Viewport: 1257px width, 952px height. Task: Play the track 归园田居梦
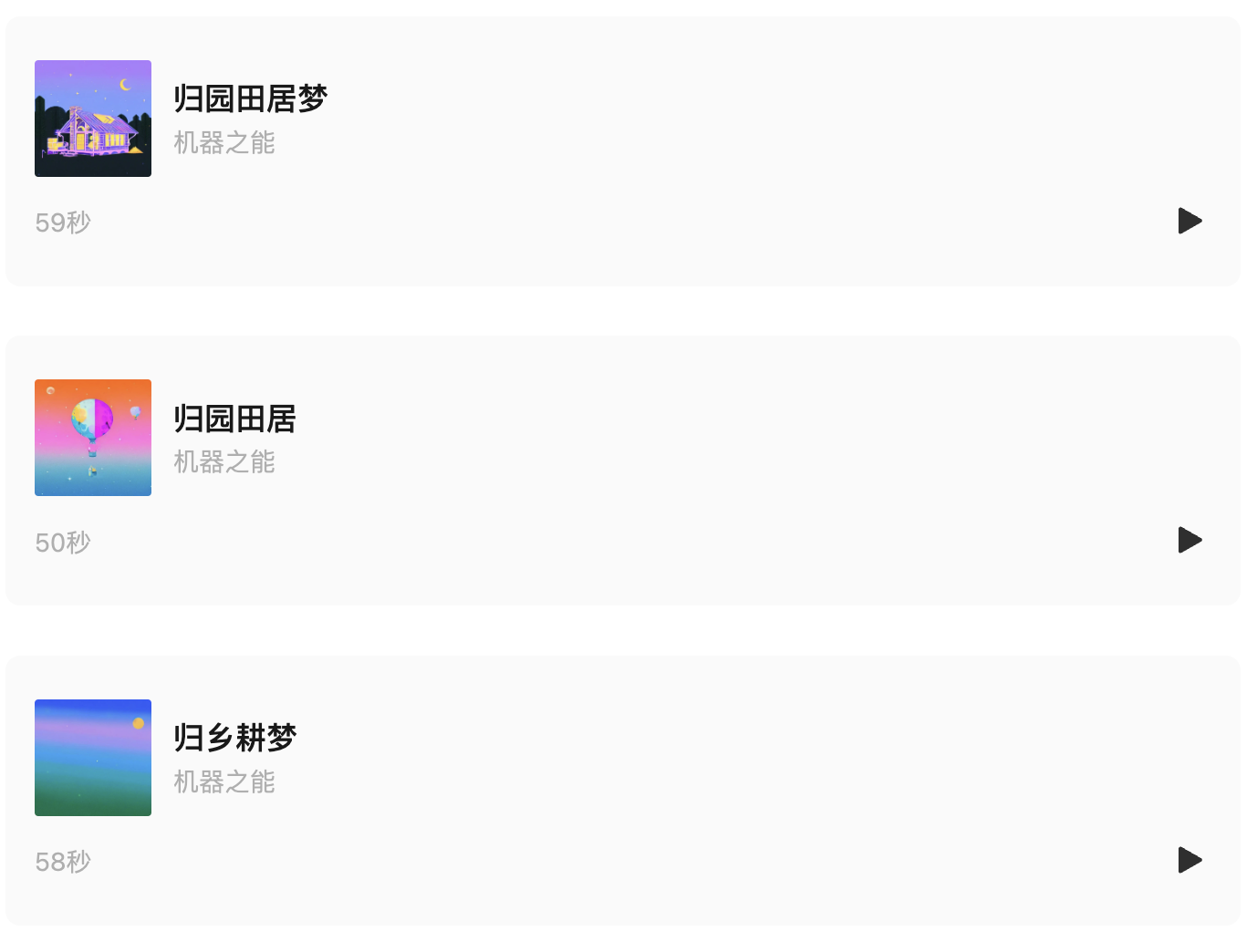pyautogui.click(x=1189, y=221)
